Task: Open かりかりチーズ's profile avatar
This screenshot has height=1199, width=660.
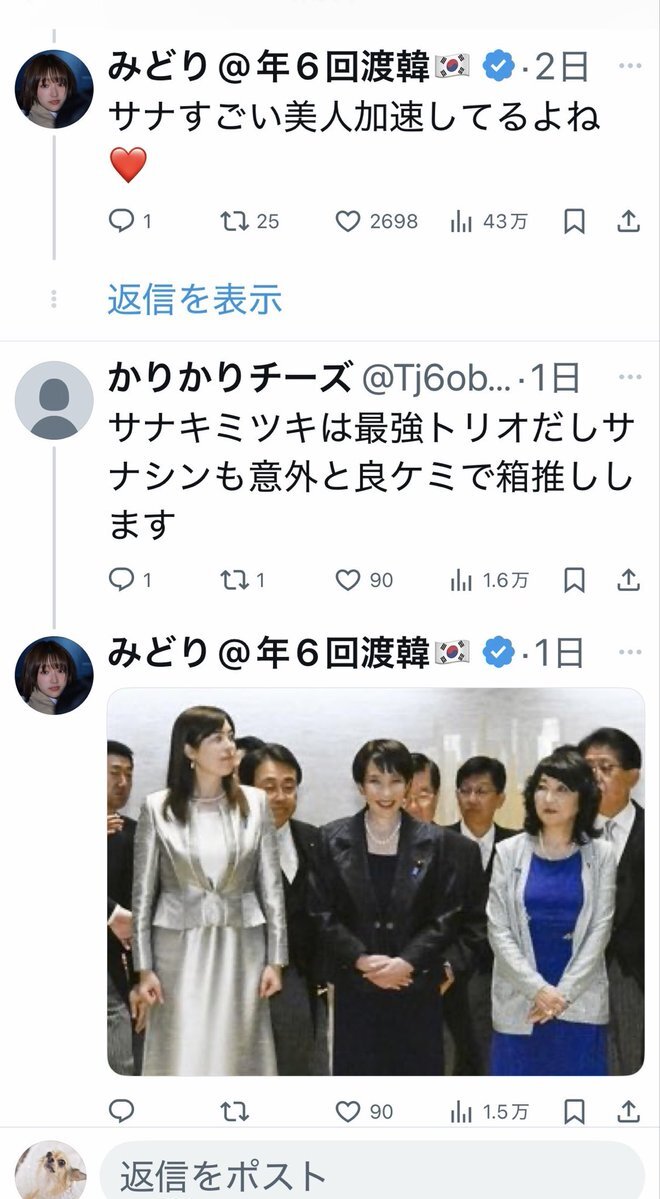Action: coord(54,400)
